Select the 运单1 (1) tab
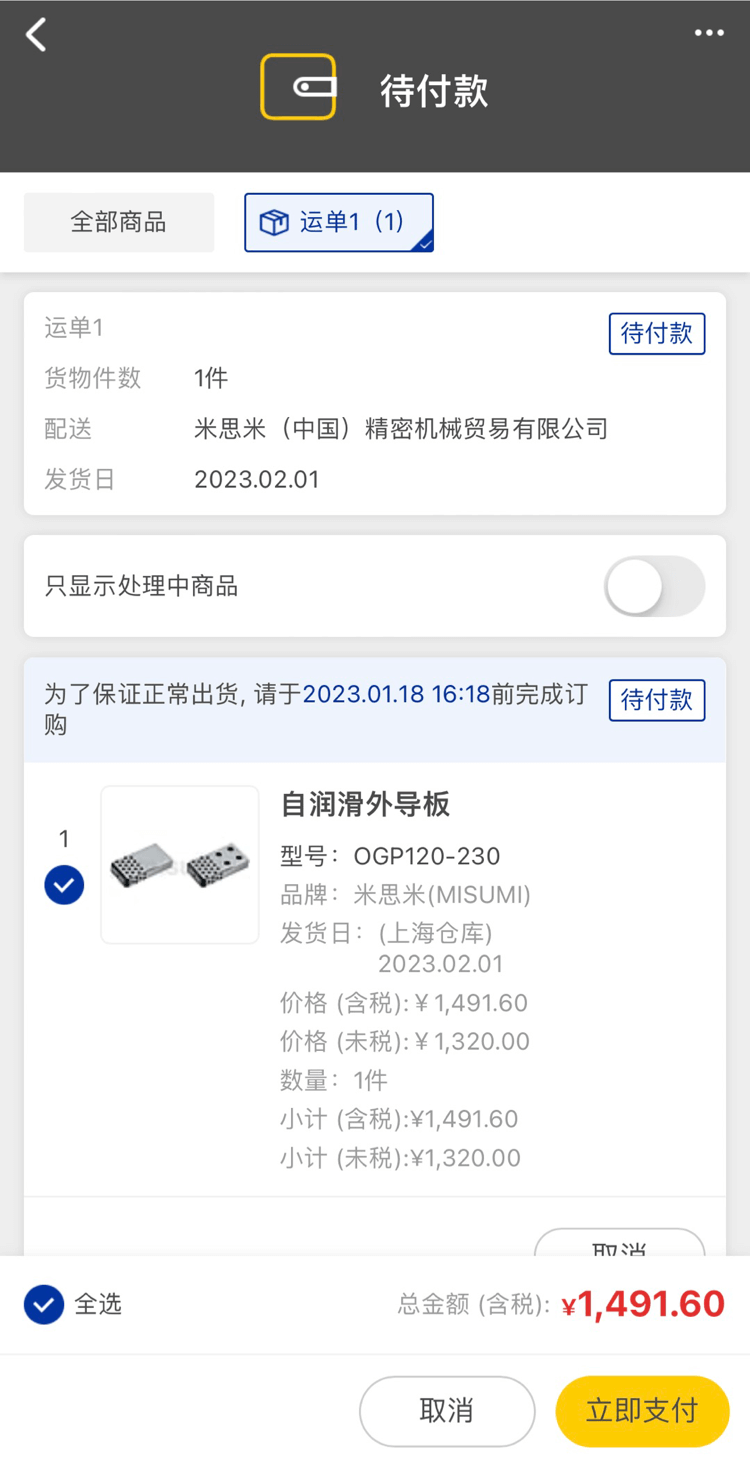Image resolution: width=750 pixels, height=1462 pixels. (339, 222)
